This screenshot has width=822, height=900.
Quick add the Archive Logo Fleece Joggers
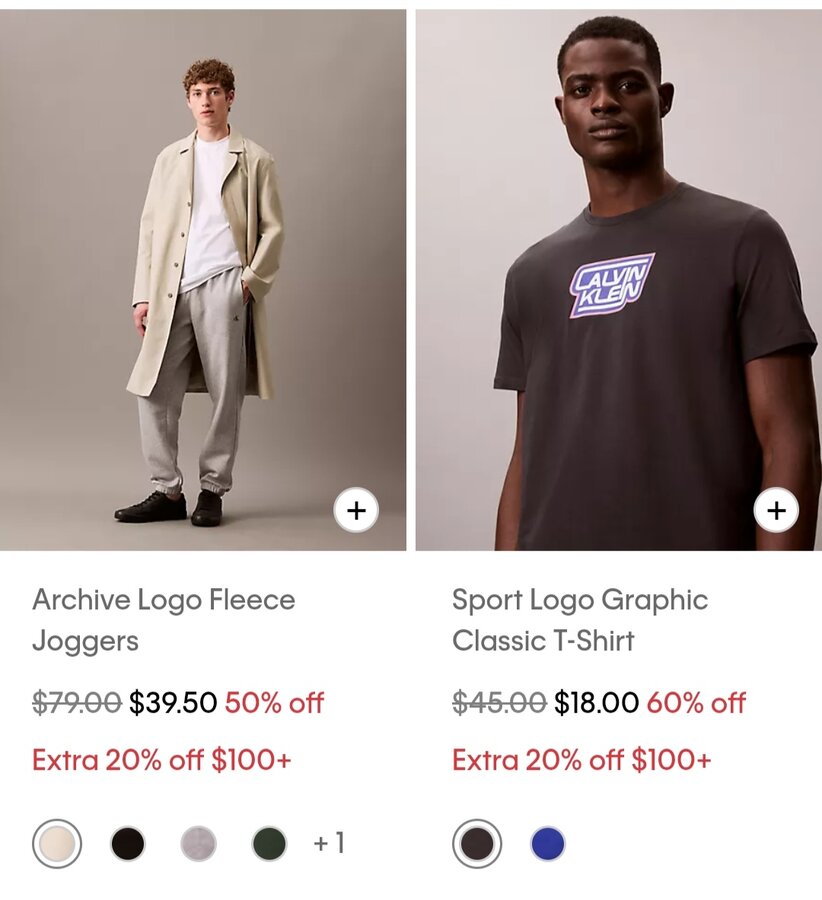[356, 511]
